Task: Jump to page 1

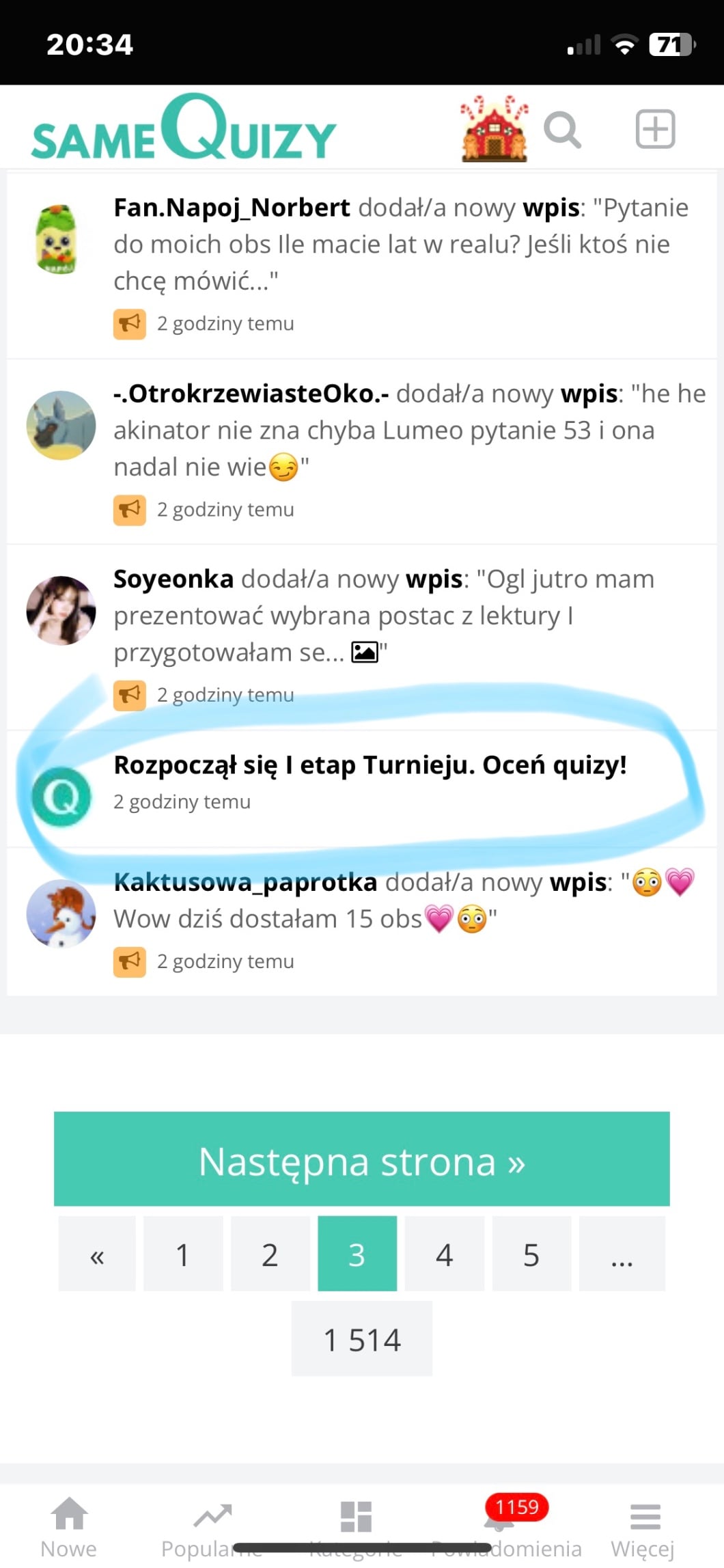Action: point(182,1254)
